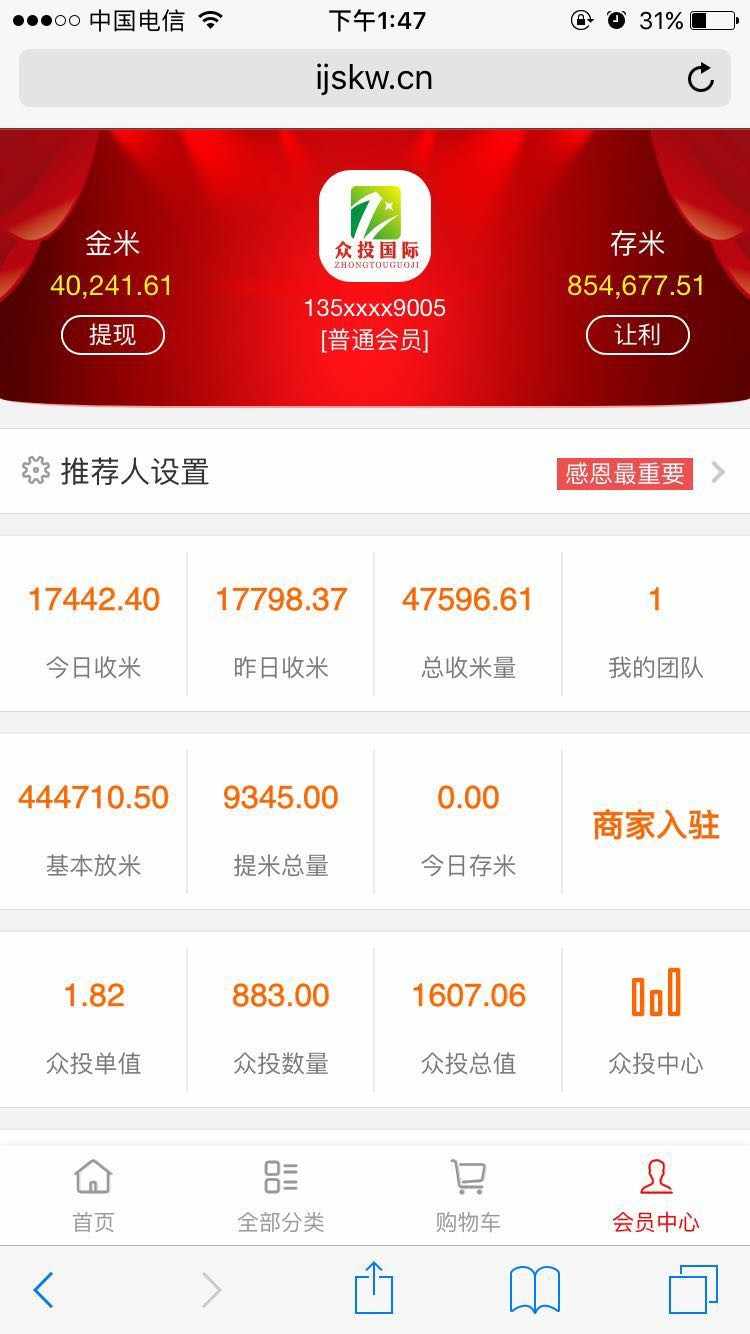750x1334 pixels.
Task: Share this page from Safari toolbar
Action: click(374, 1288)
